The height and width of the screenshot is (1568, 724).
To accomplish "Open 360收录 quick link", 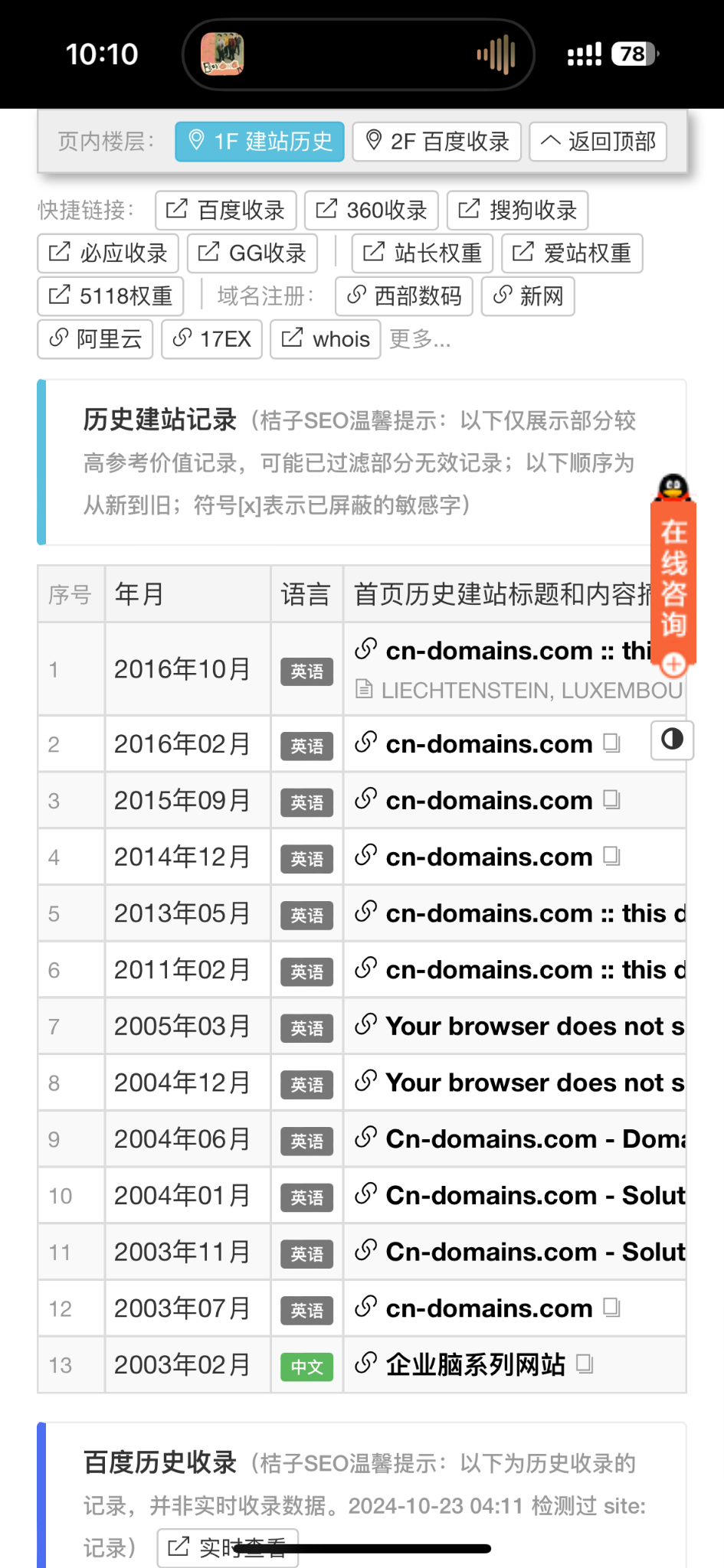I will coord(371,210).
